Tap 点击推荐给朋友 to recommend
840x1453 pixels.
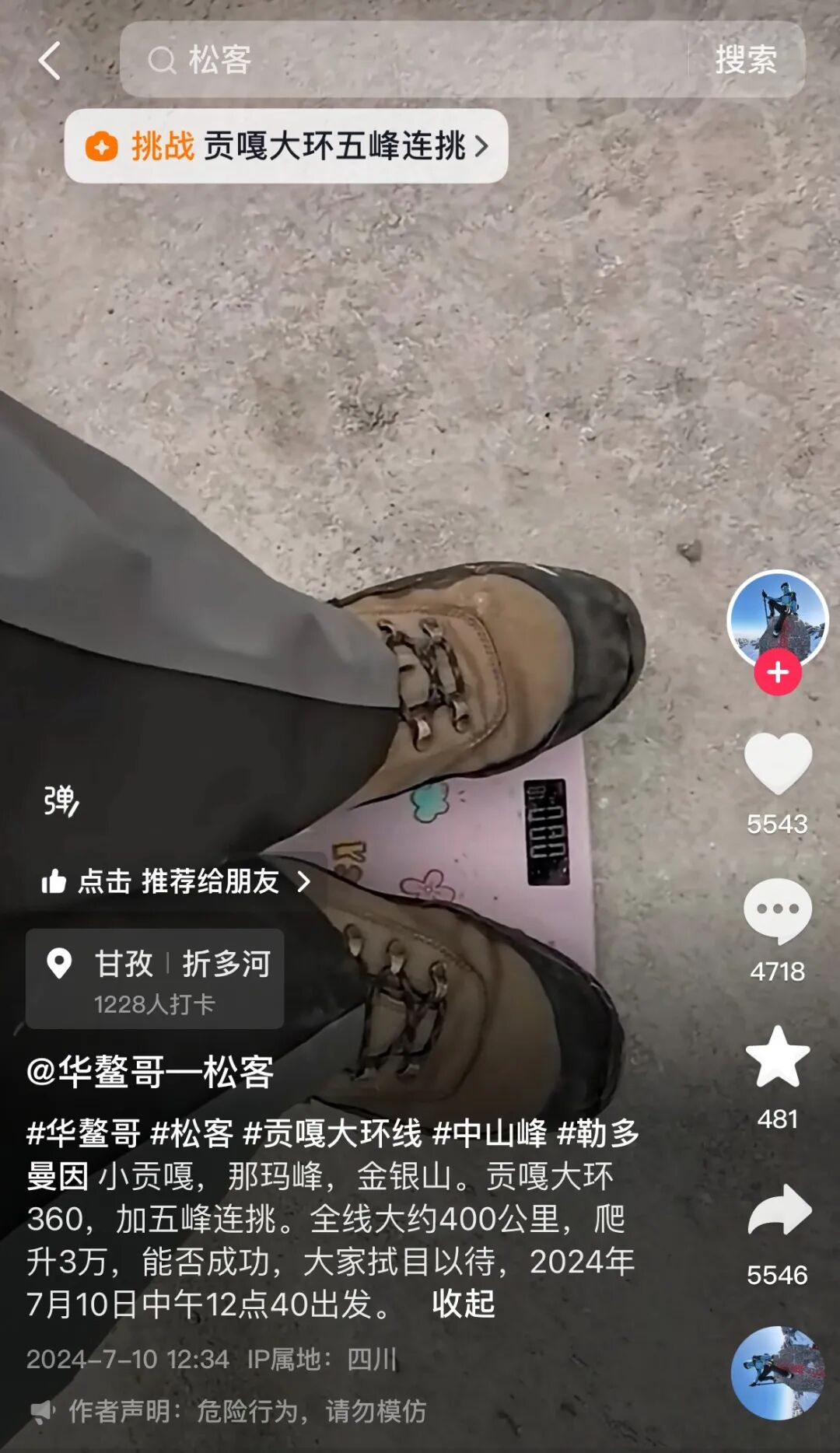click(x=177, y=881)
